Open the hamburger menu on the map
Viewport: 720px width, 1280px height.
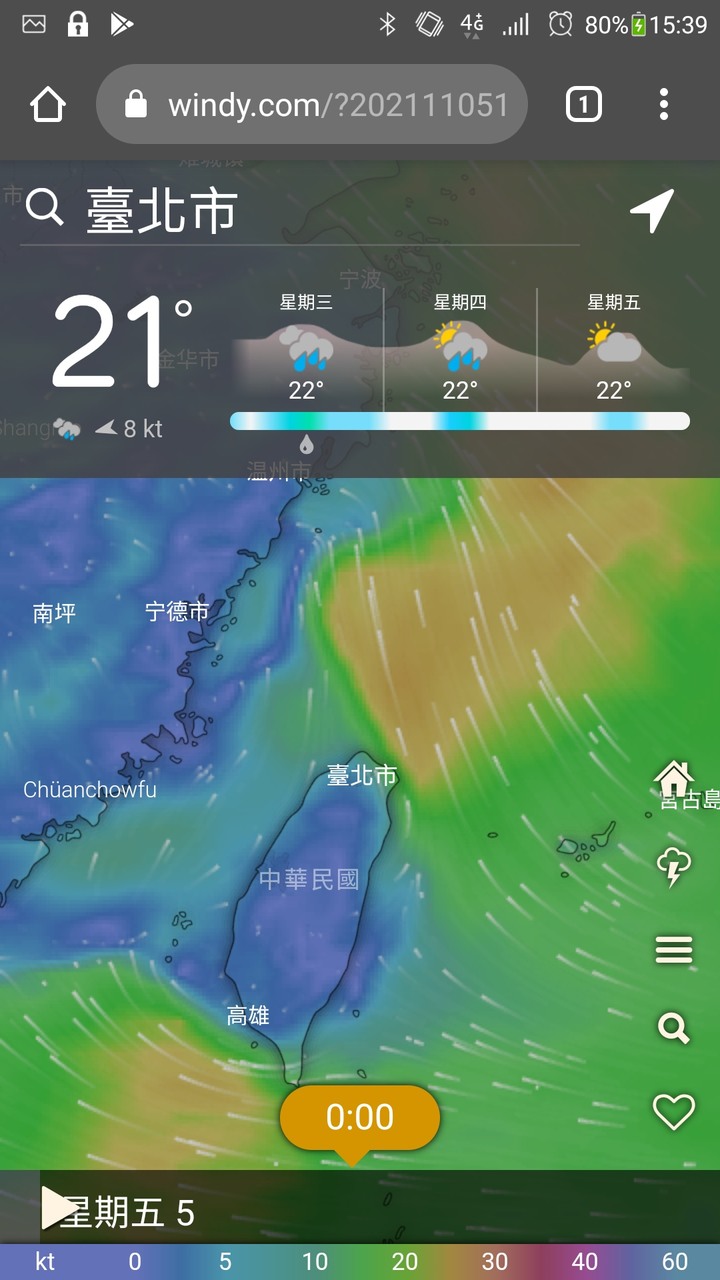point(674,949)
